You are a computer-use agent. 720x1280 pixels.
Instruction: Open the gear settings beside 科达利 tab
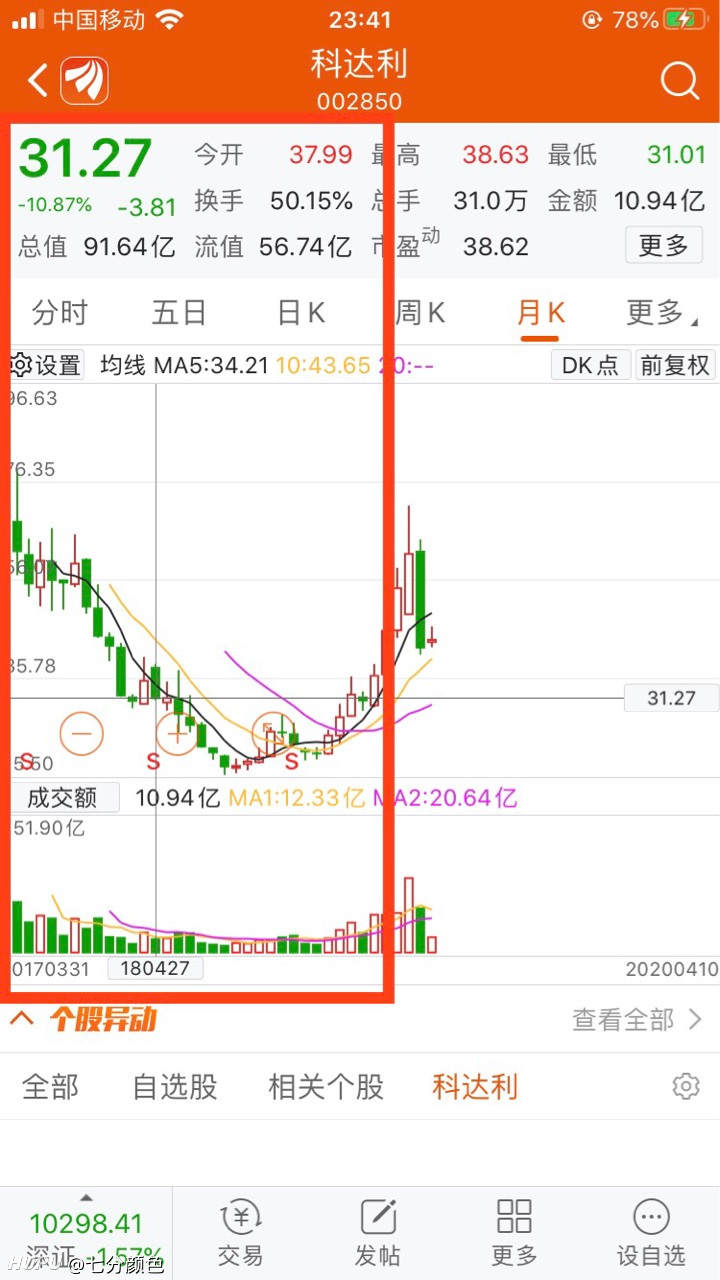tap(686, 1087)
